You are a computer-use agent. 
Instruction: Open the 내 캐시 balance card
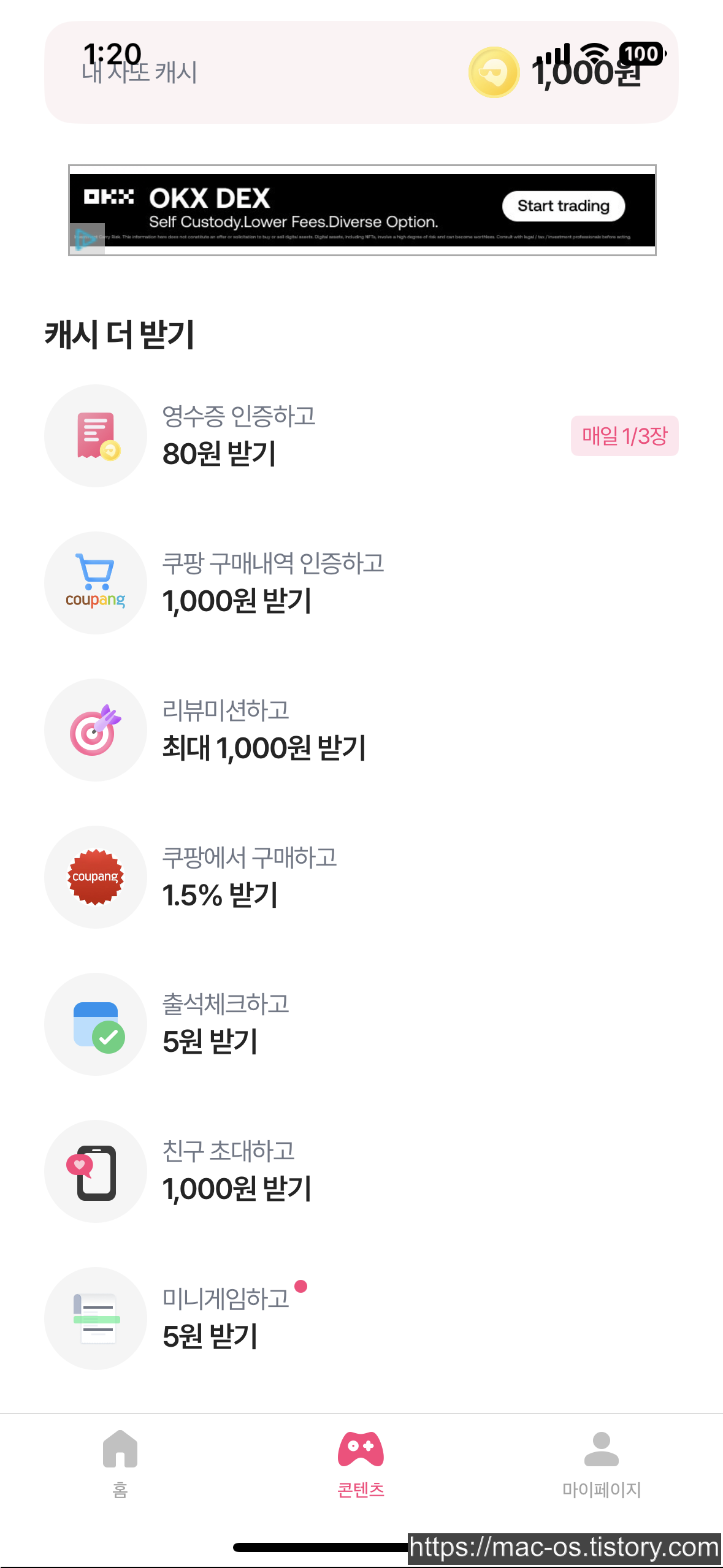coord(361,72)
